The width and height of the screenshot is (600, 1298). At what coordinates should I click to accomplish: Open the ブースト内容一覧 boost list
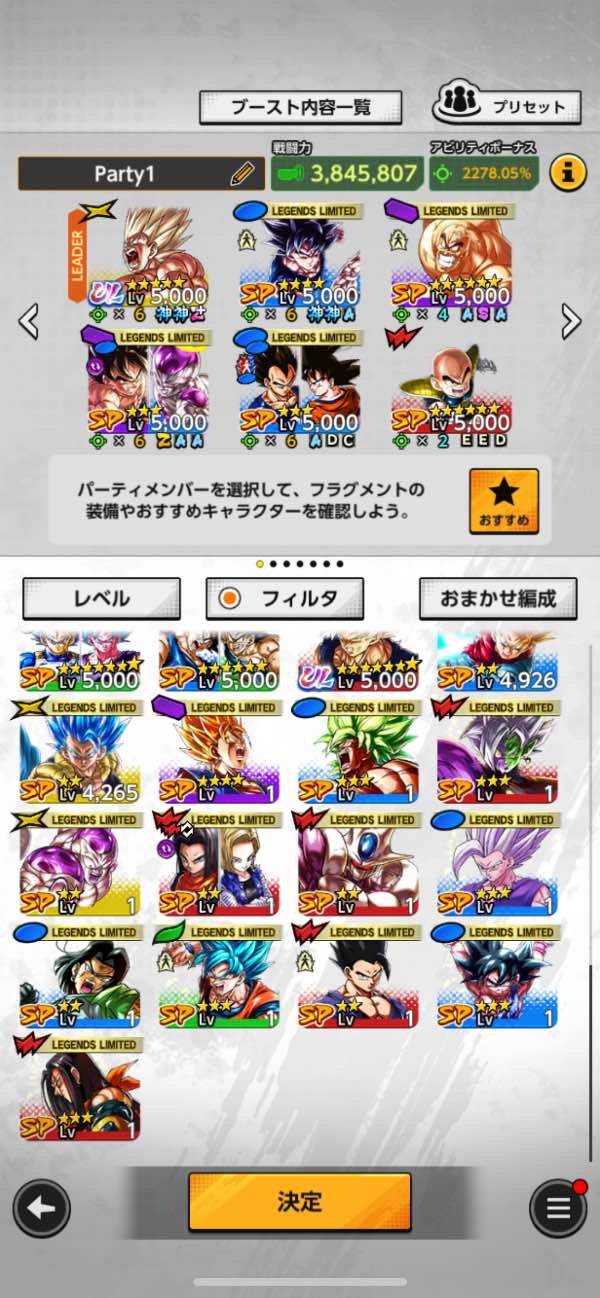coord(300,107)
